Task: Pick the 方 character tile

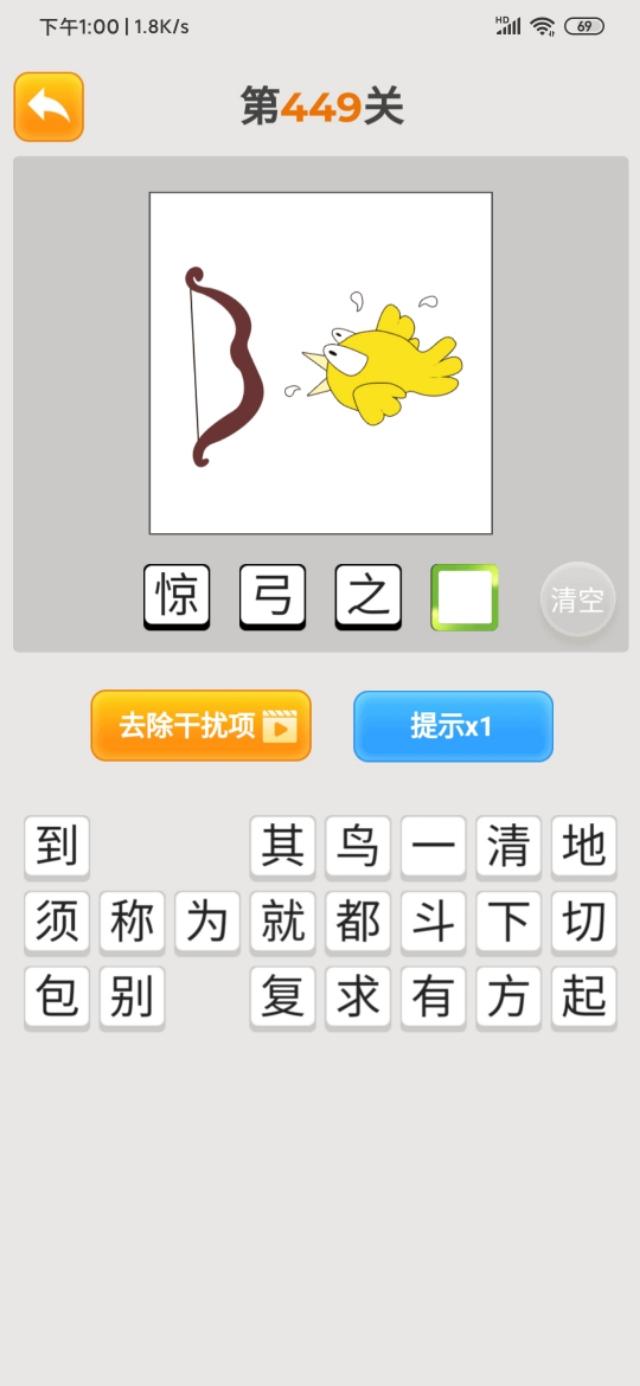Action: tap(508, 997)
